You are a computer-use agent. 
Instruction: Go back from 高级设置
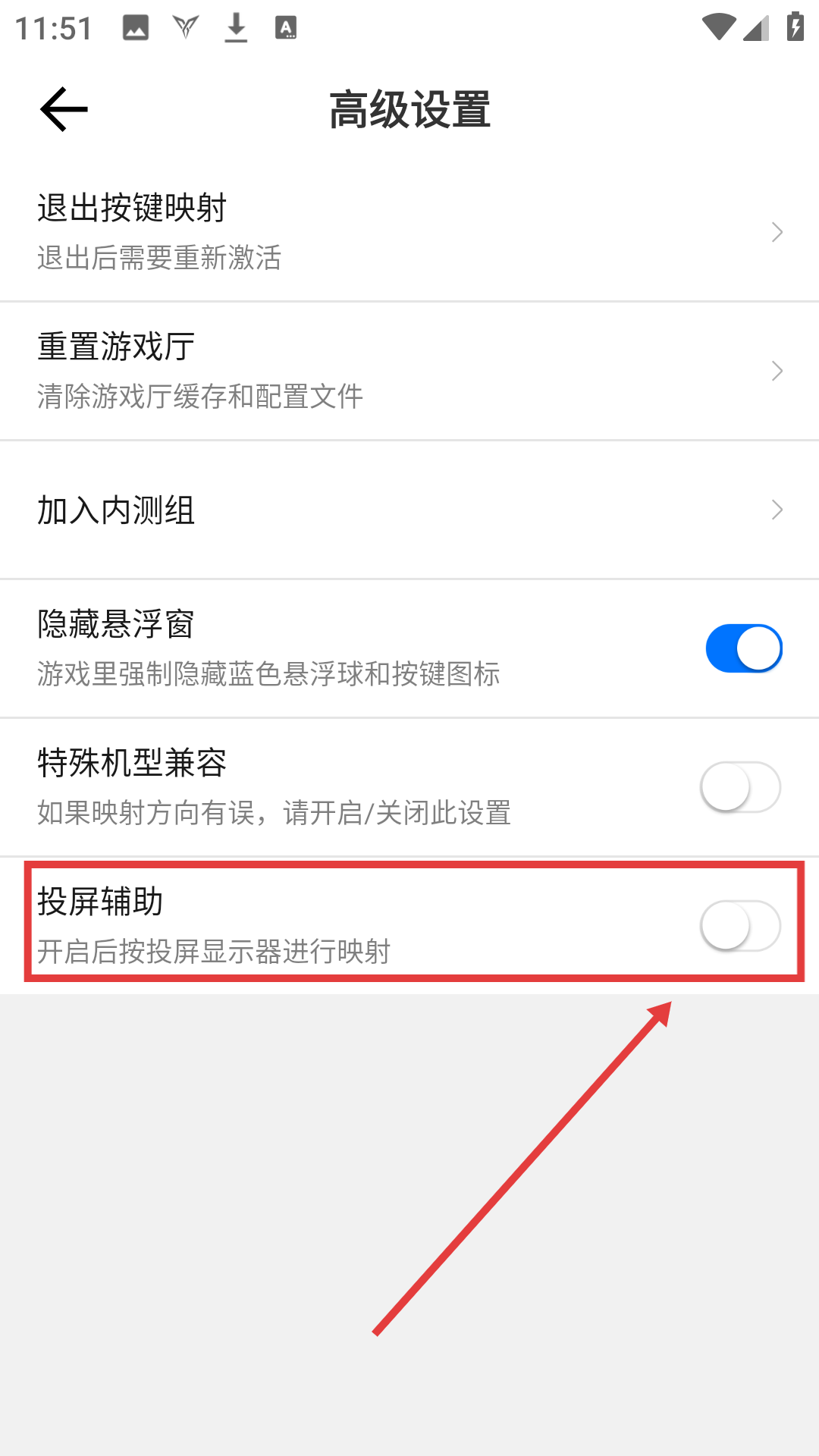point(64,109)
